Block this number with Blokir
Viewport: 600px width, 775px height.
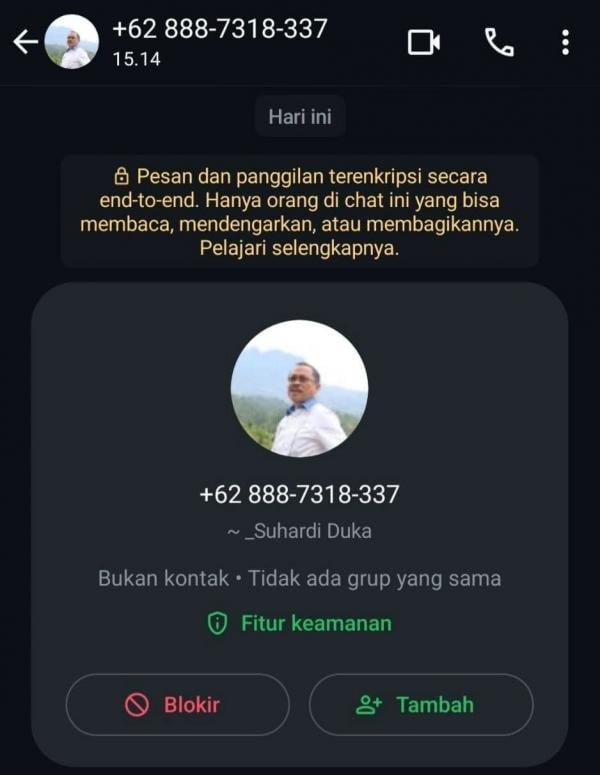point(177,705)
